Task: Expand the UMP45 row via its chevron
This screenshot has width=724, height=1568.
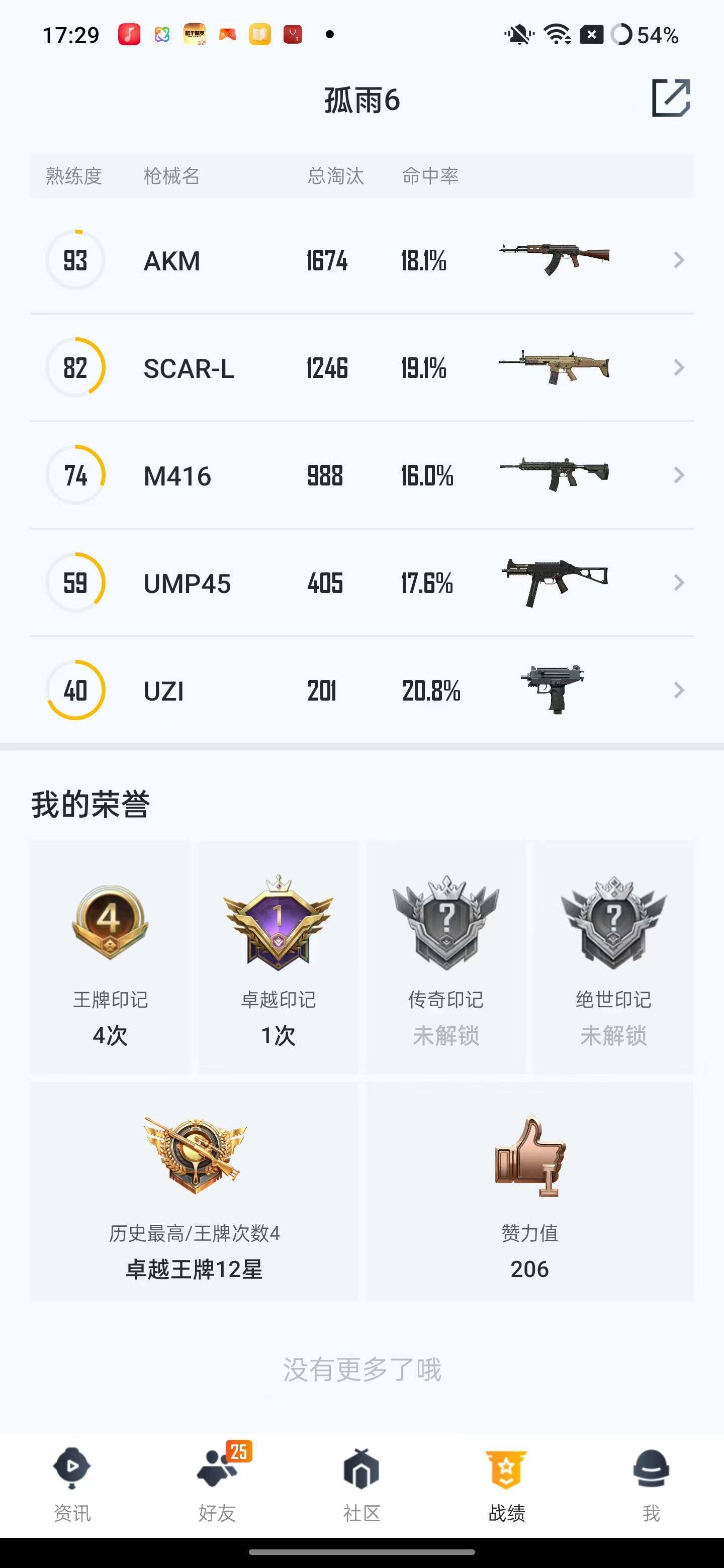Action: click(x=678, y=582)
